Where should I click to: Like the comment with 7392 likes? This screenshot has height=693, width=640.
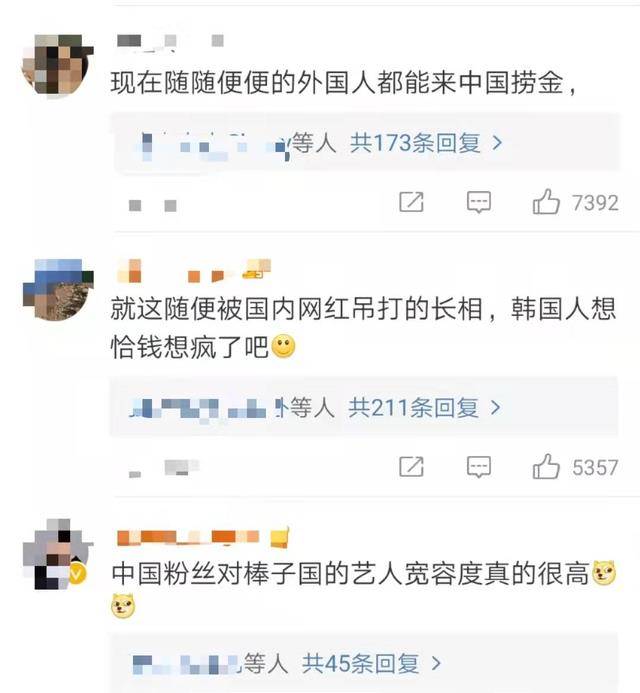(x=546, y=203)
